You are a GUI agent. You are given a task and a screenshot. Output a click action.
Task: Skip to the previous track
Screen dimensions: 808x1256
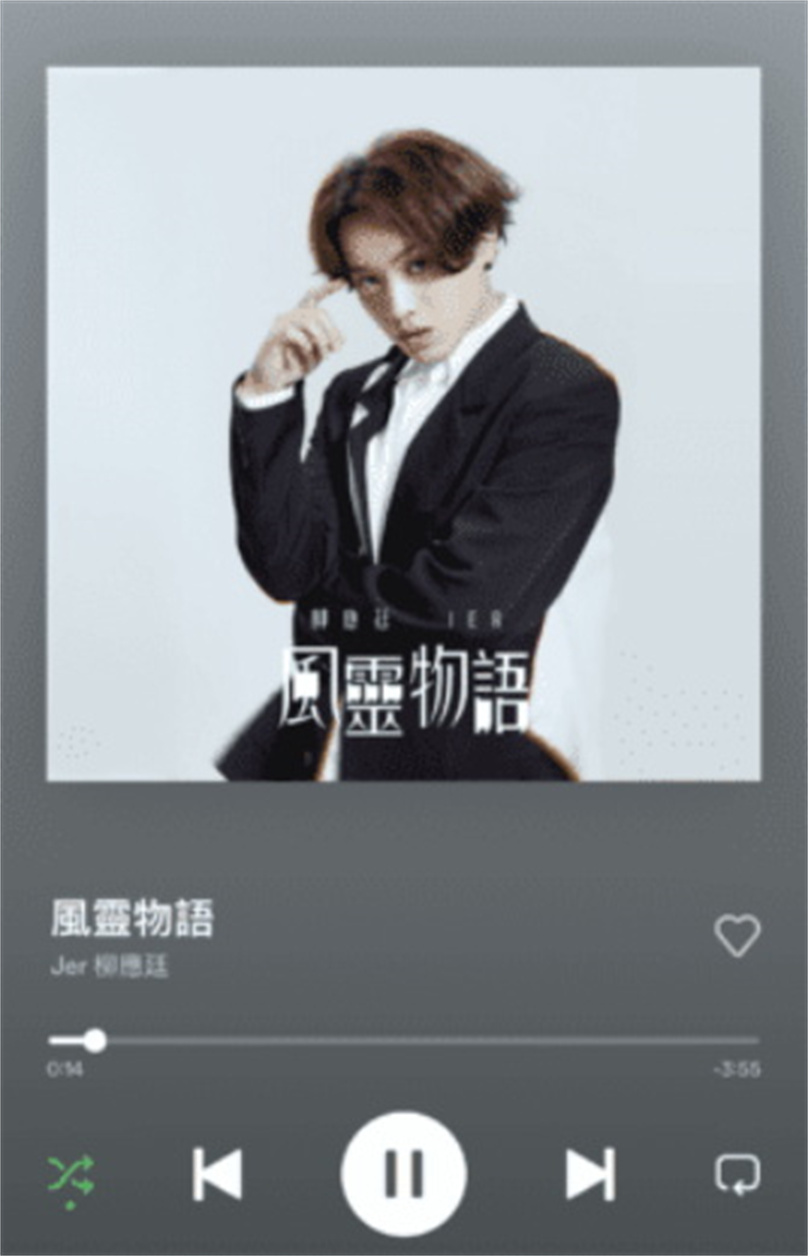point(217,1174)
